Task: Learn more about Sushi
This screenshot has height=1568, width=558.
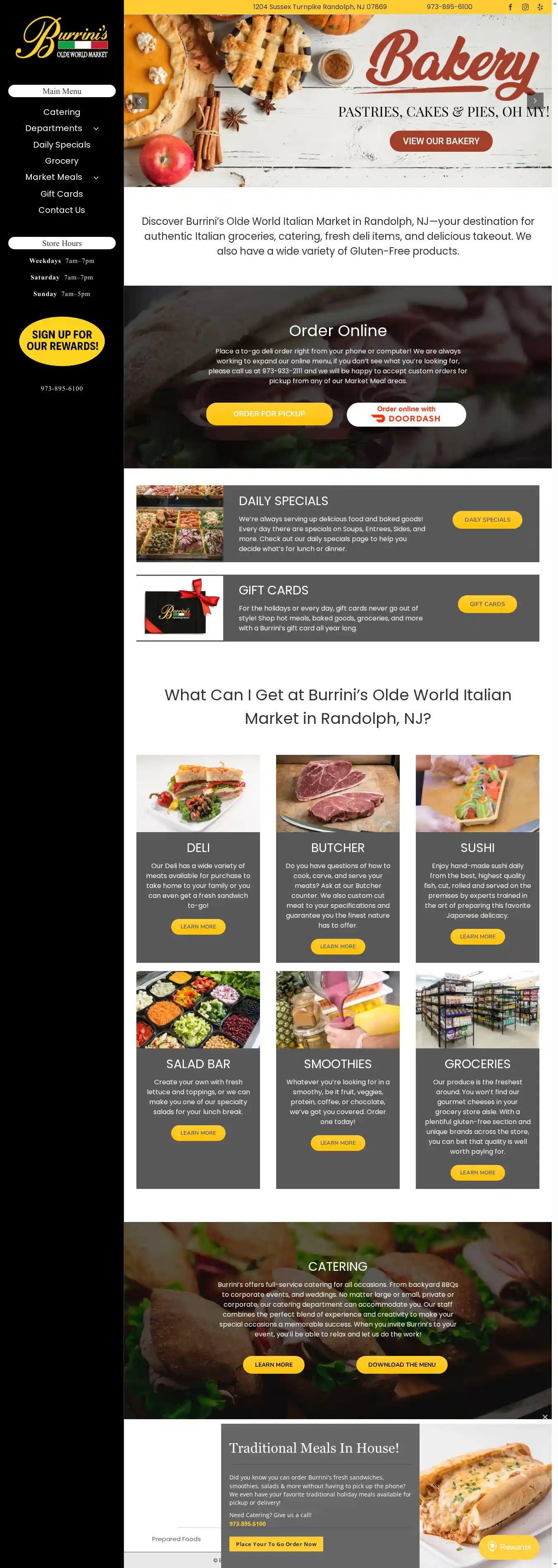Action: [477, 936]
